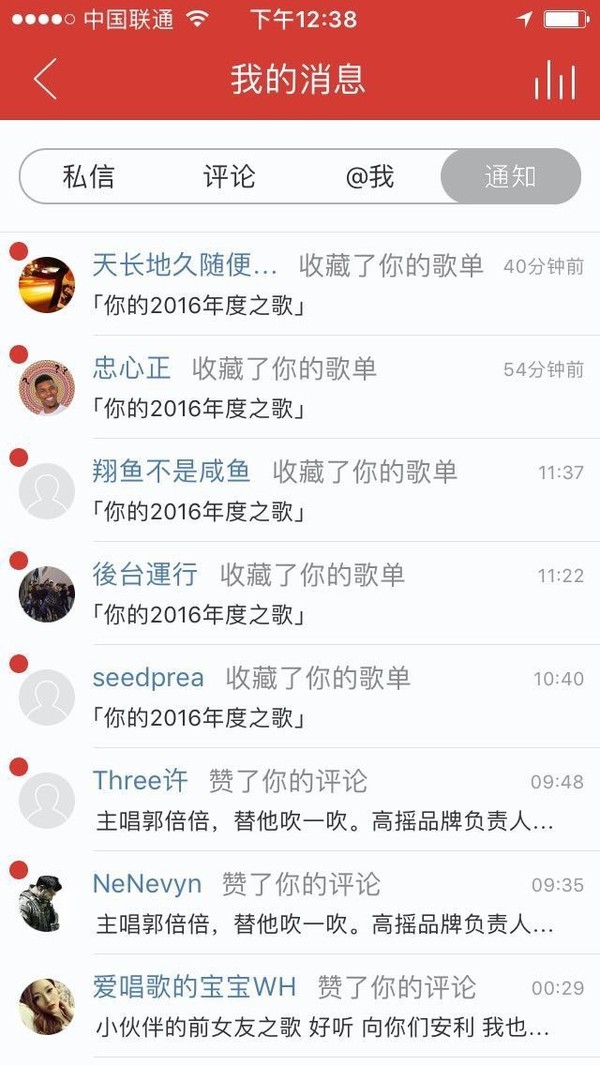Open Three许's like notification
Image resolution: width=600 pixels, height=1065 pixels.
coord(300,800)
